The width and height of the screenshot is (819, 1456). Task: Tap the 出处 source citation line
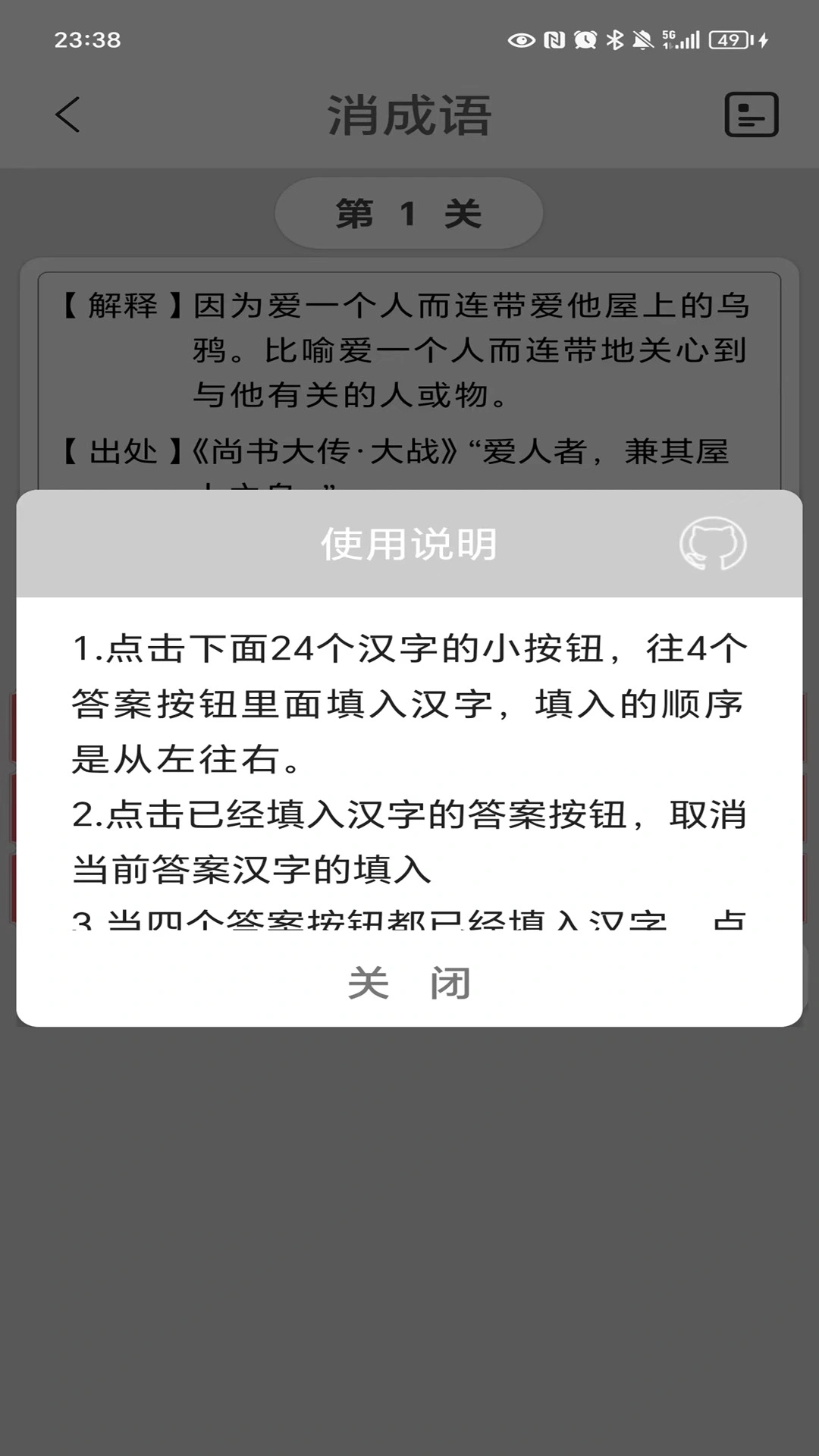click(394, 451)
